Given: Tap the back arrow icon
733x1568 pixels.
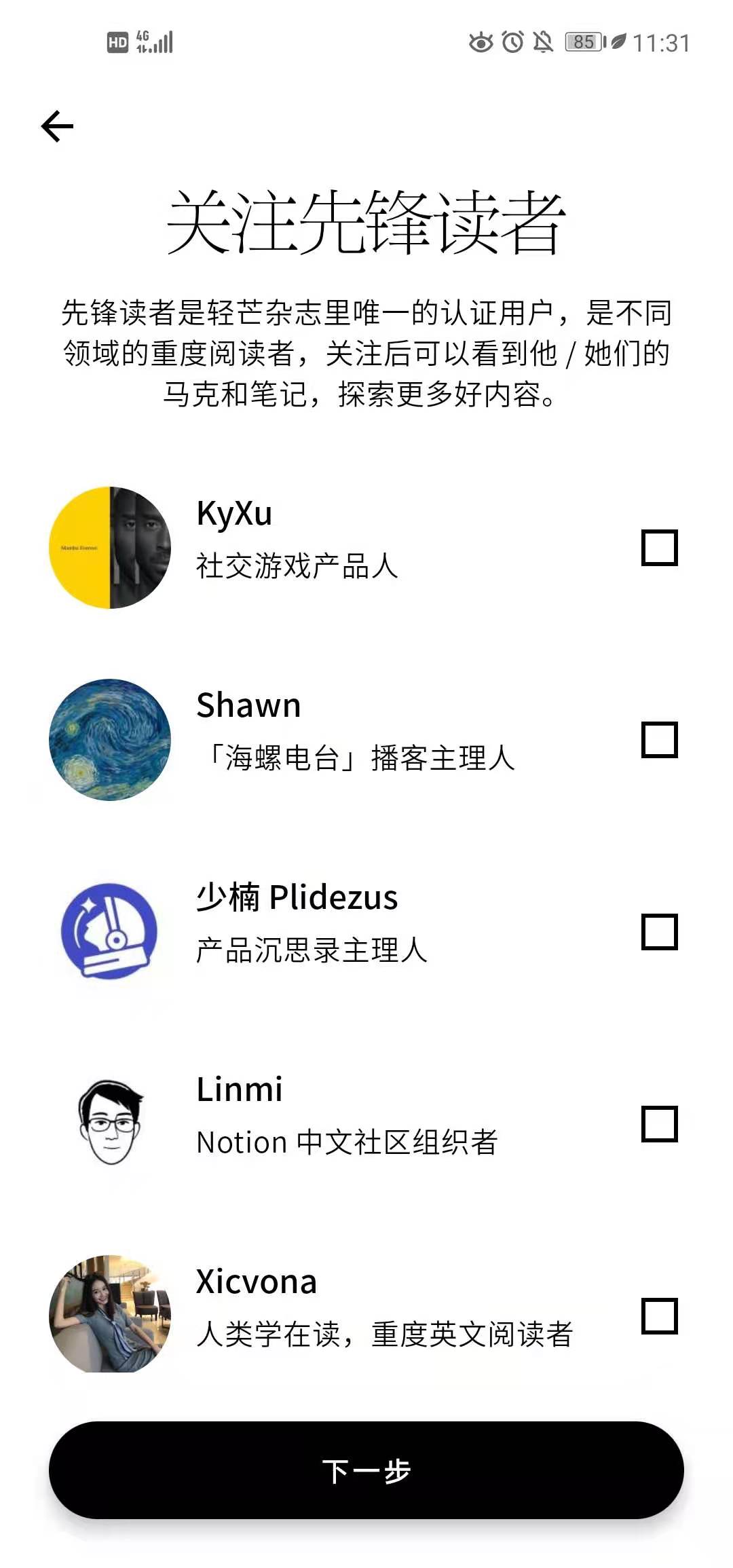Looking at the screenshot, I should tap(56, 126).
